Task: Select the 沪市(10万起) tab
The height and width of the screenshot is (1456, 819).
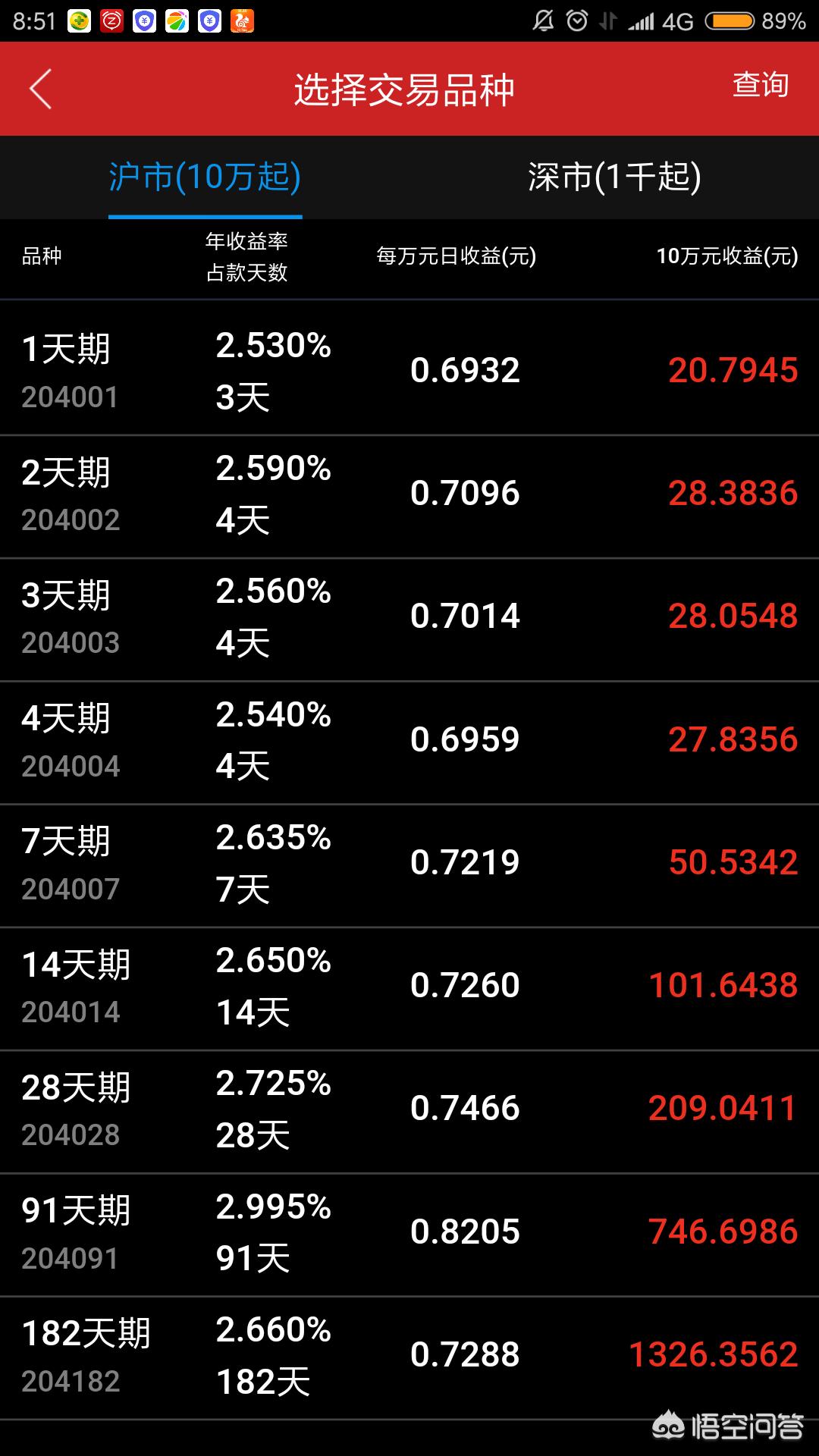Action: [205, 177]
